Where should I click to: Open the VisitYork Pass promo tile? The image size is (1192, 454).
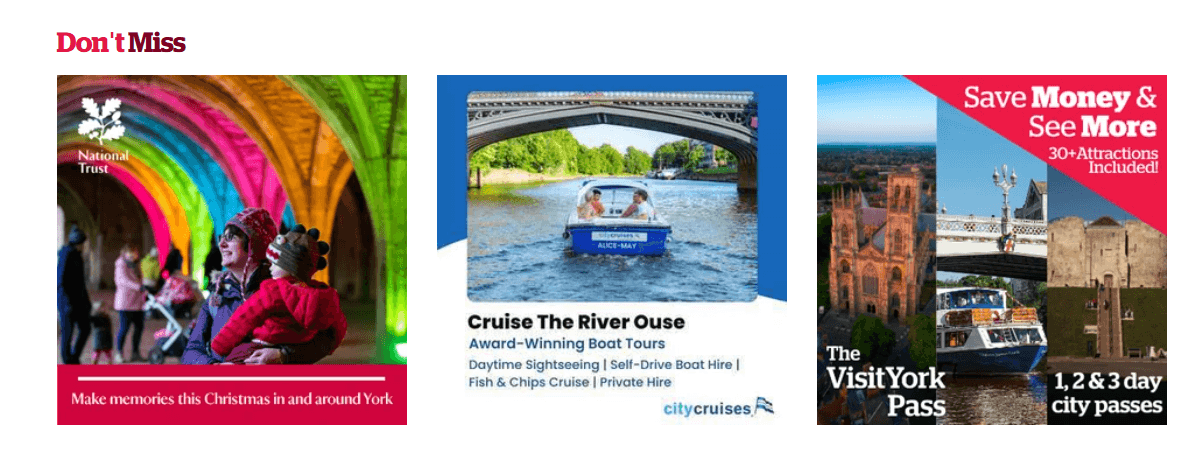pos(991,250)
